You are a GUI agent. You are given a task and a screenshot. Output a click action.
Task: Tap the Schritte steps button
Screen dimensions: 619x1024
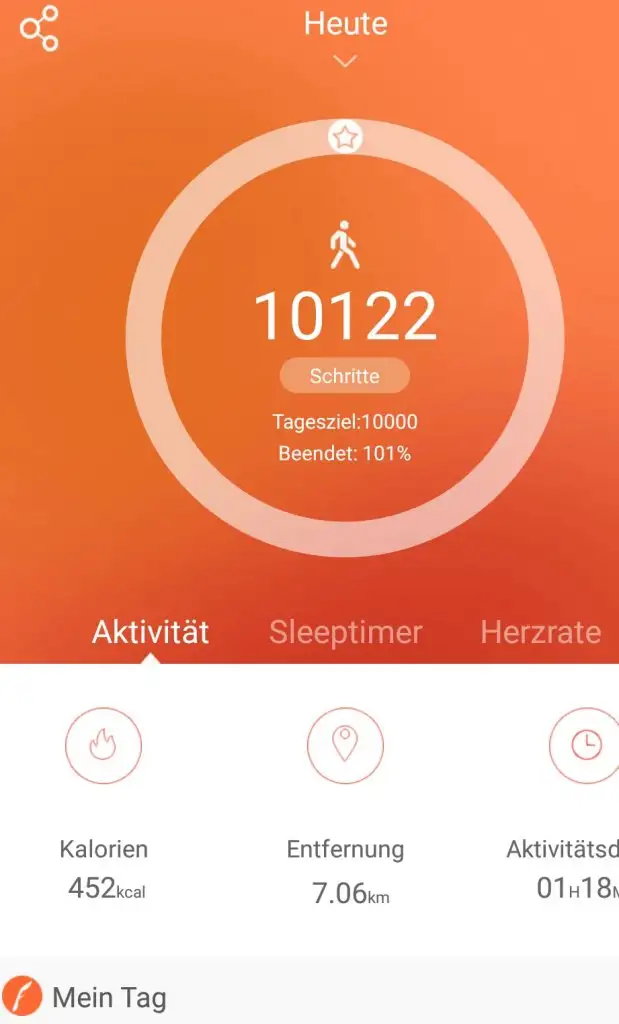click(344, 376)
